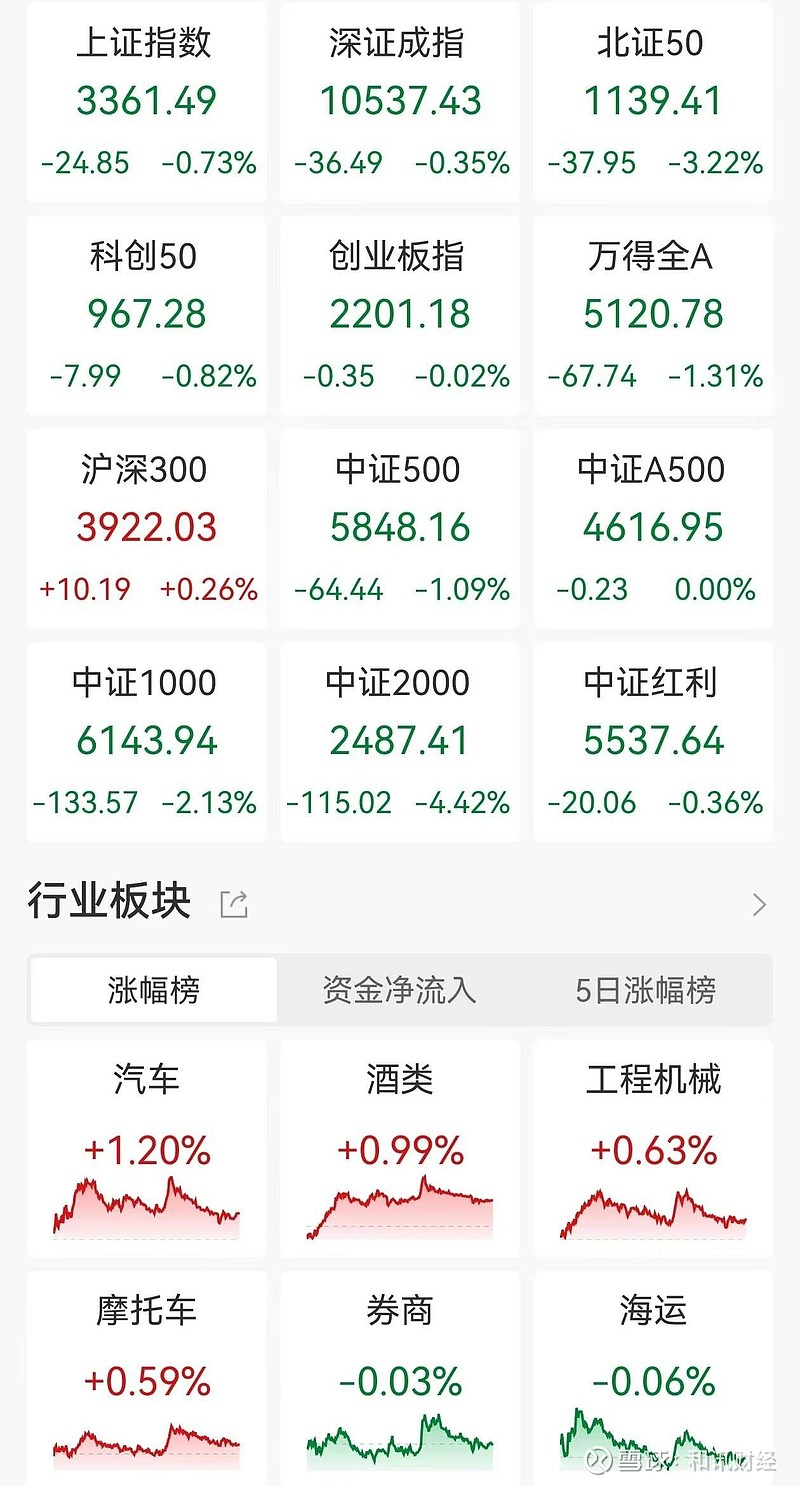
Task: Select the rising 沪深300 index card
Action: point(146,527)
